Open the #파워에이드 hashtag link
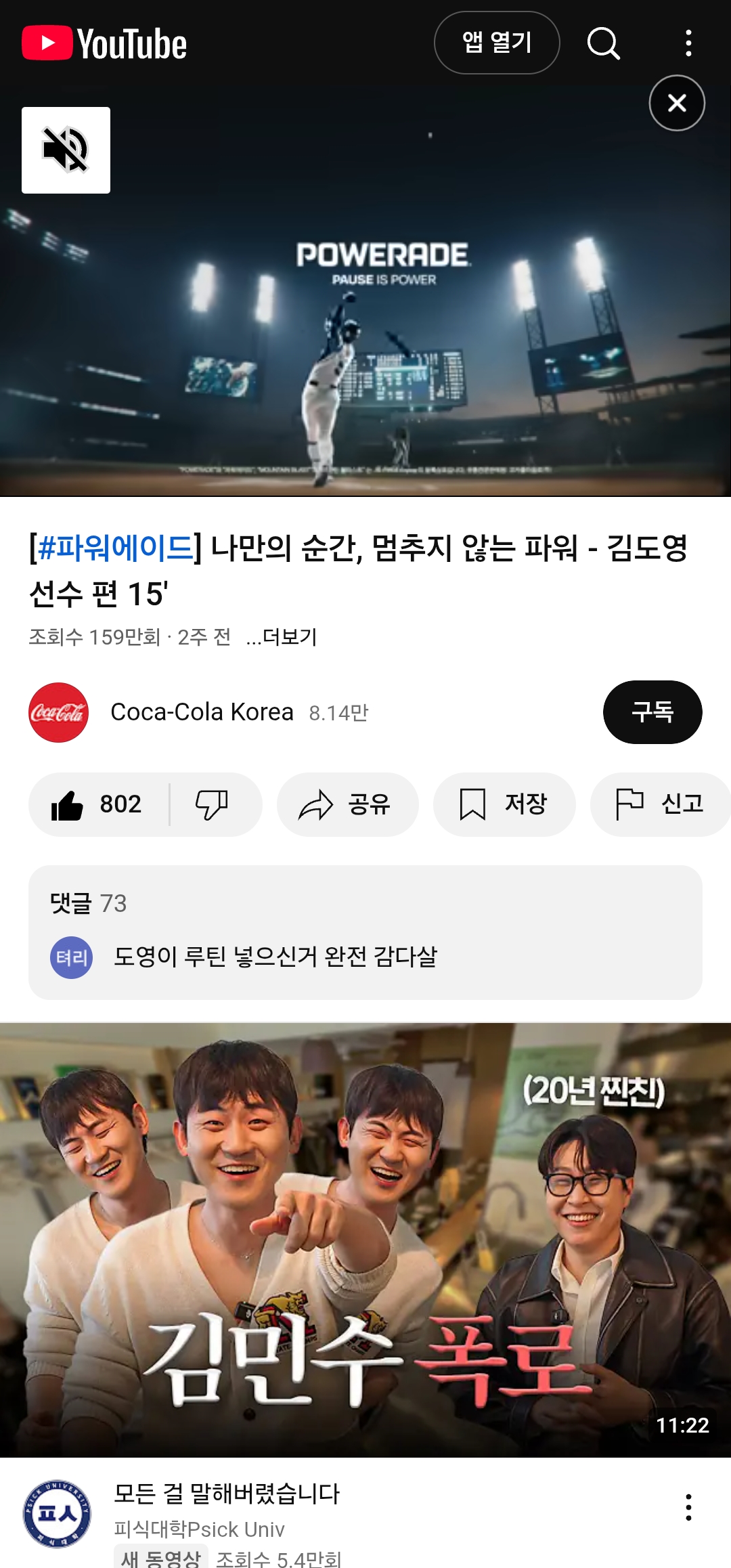The height and width of the screenshot is (1568, 731). coord(115,547)
